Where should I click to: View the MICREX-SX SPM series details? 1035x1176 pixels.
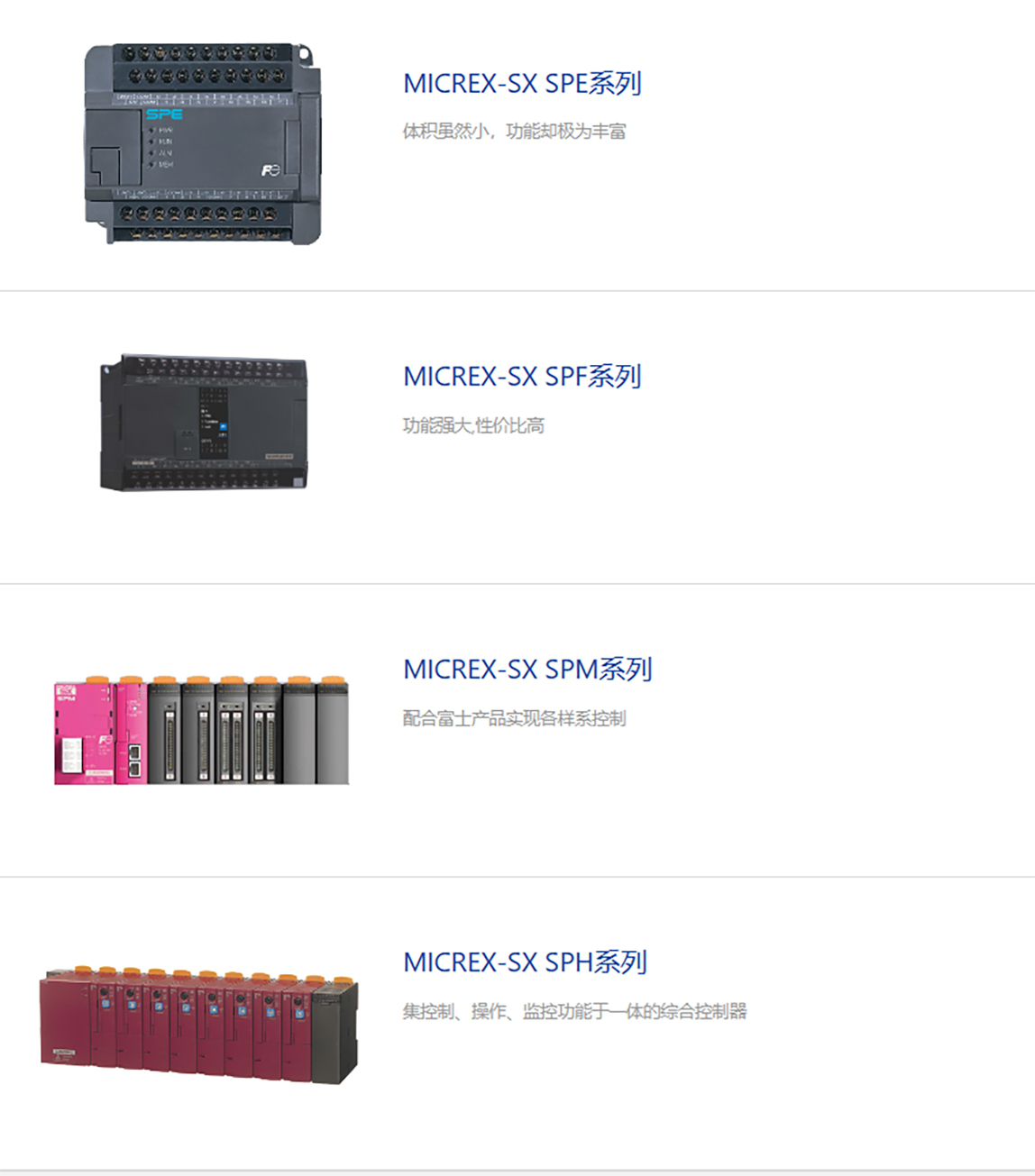pyautogui.click(x=527, y=670)
